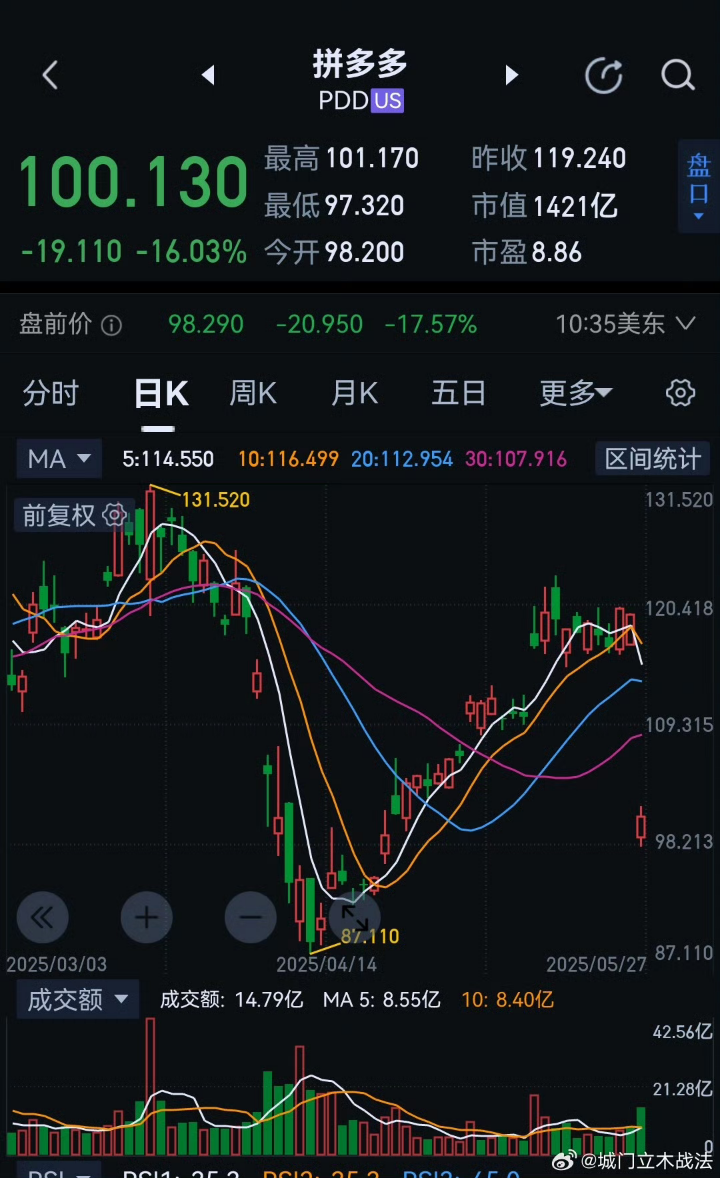The height and width of the screenshot is (1178, 720).
Task: Change the 前复权 price adjustment setting
Action: click(74, 515)
